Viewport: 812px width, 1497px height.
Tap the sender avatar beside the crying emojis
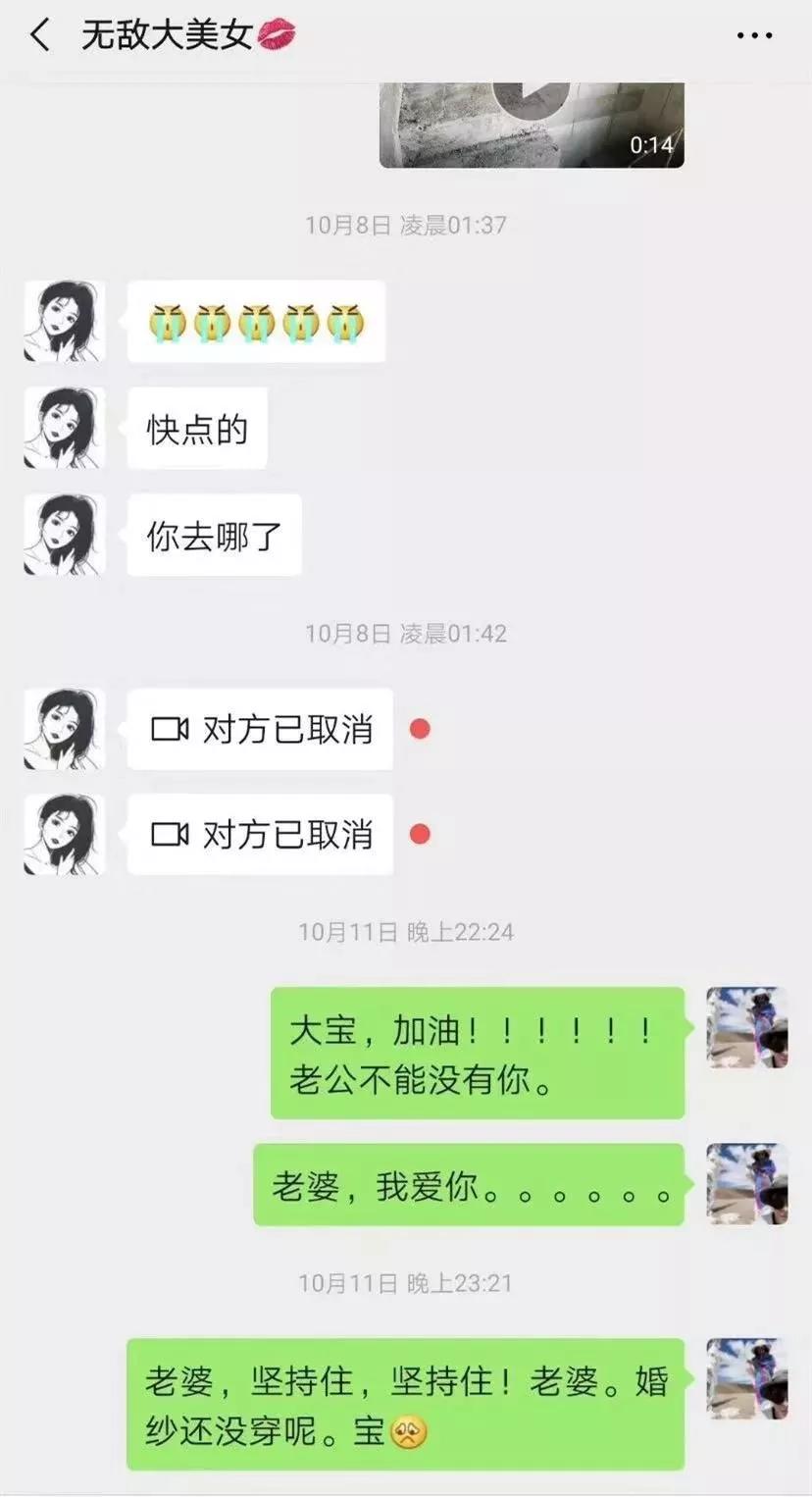coord(65,321)
